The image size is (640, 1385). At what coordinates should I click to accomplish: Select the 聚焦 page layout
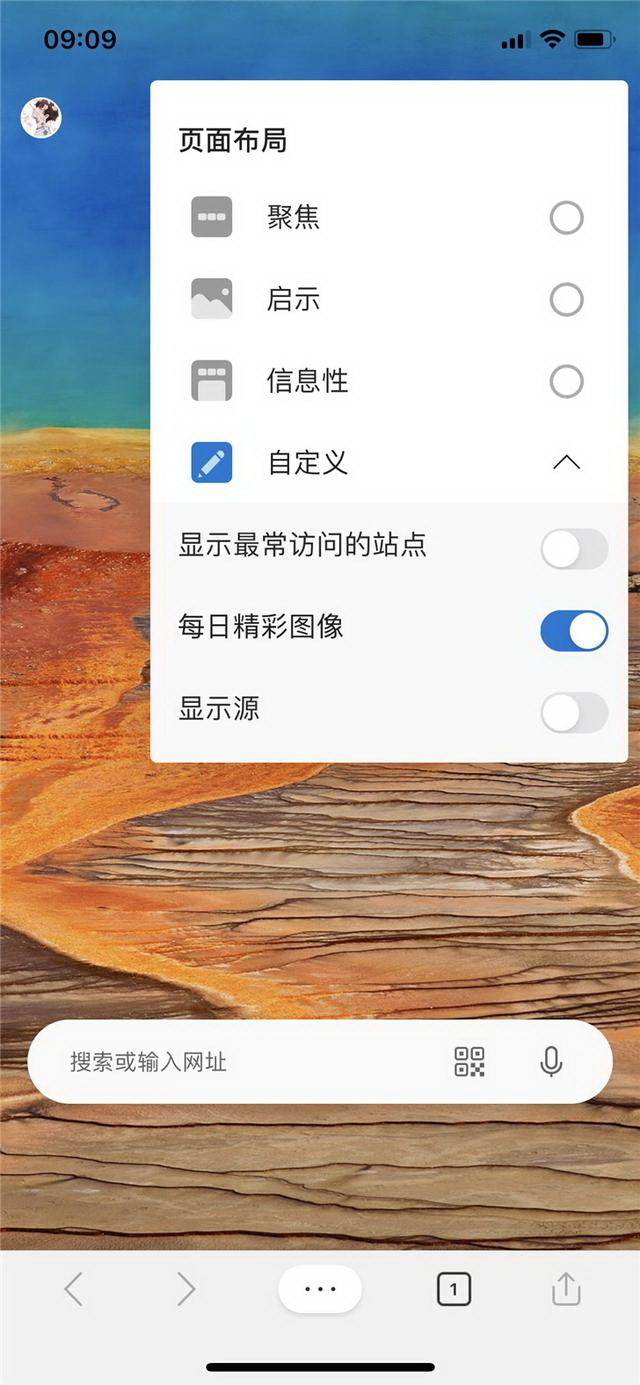click(566, 217)
